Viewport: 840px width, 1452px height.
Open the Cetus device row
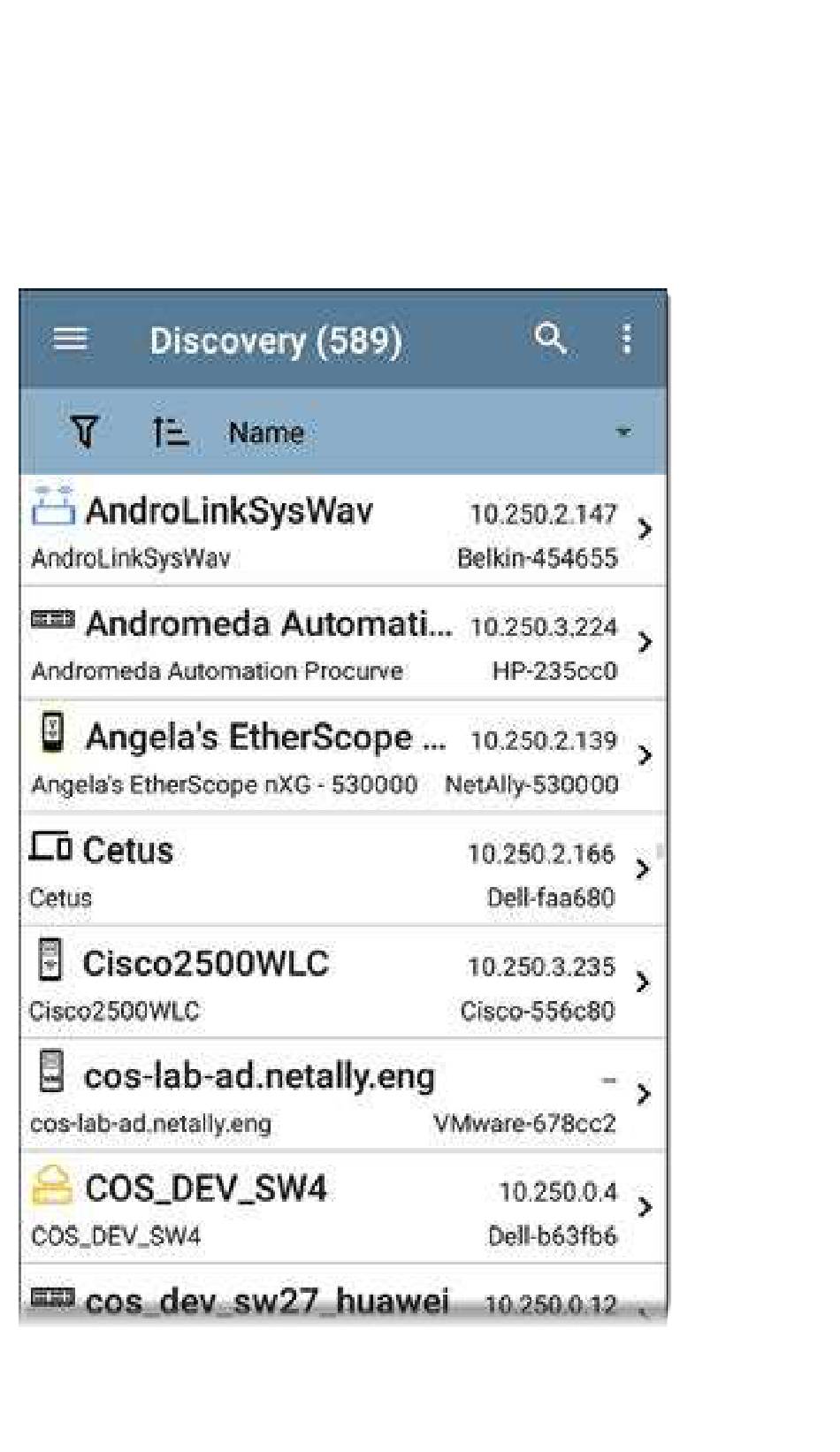pyautogui.click(x=342, y=869)
